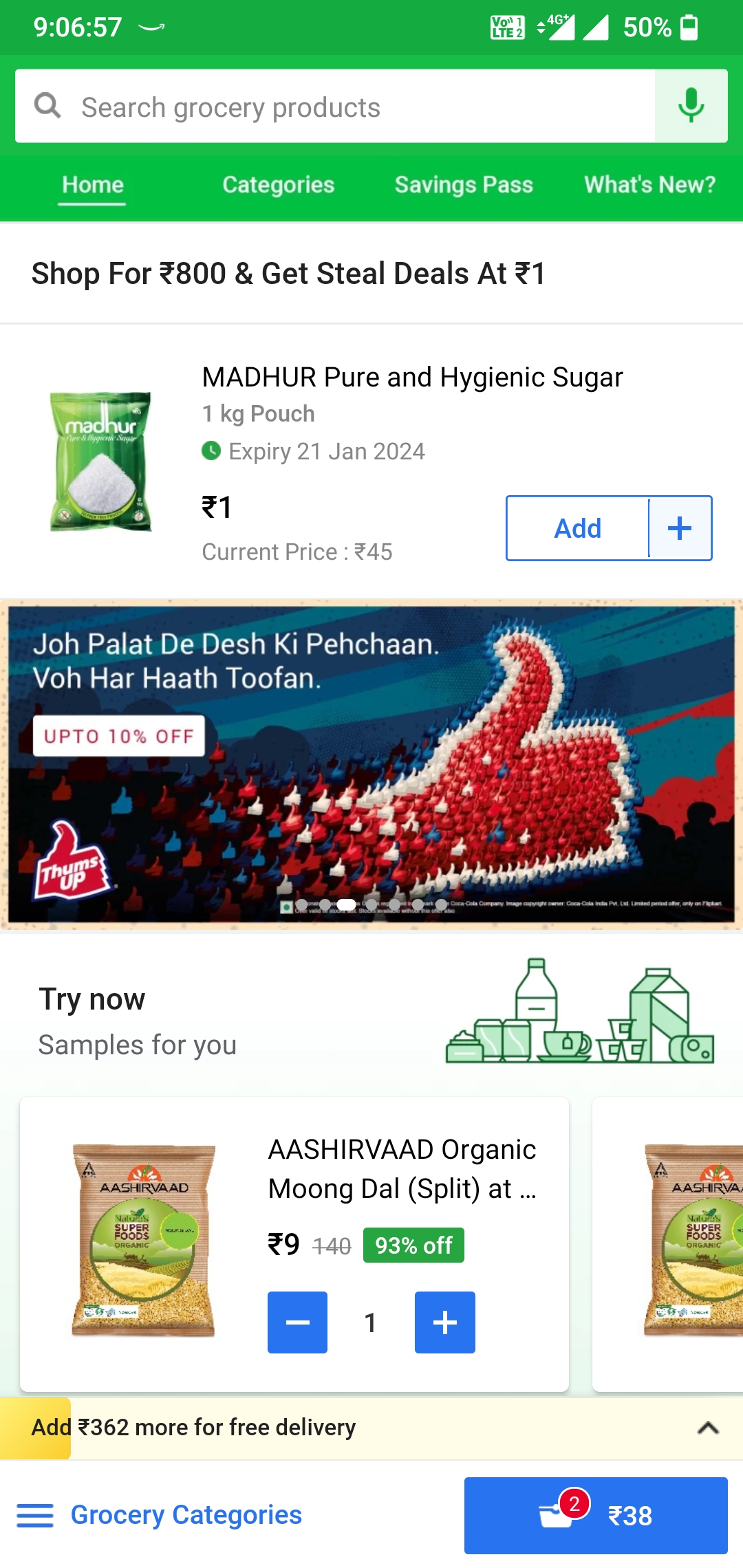Switch to the What's New tab
The image size is (743, 1568).
point(647,184)
